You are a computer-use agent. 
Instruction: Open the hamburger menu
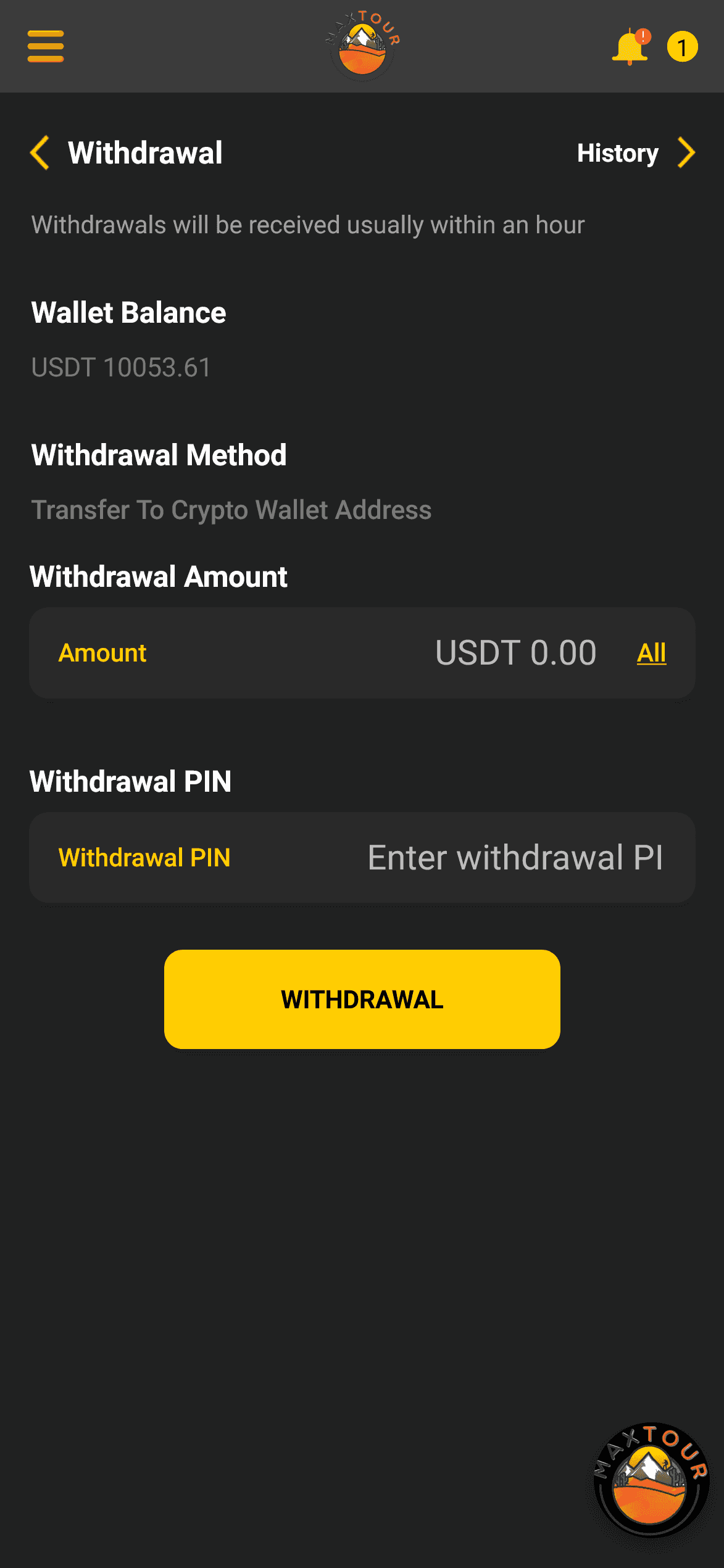(46, 46)
